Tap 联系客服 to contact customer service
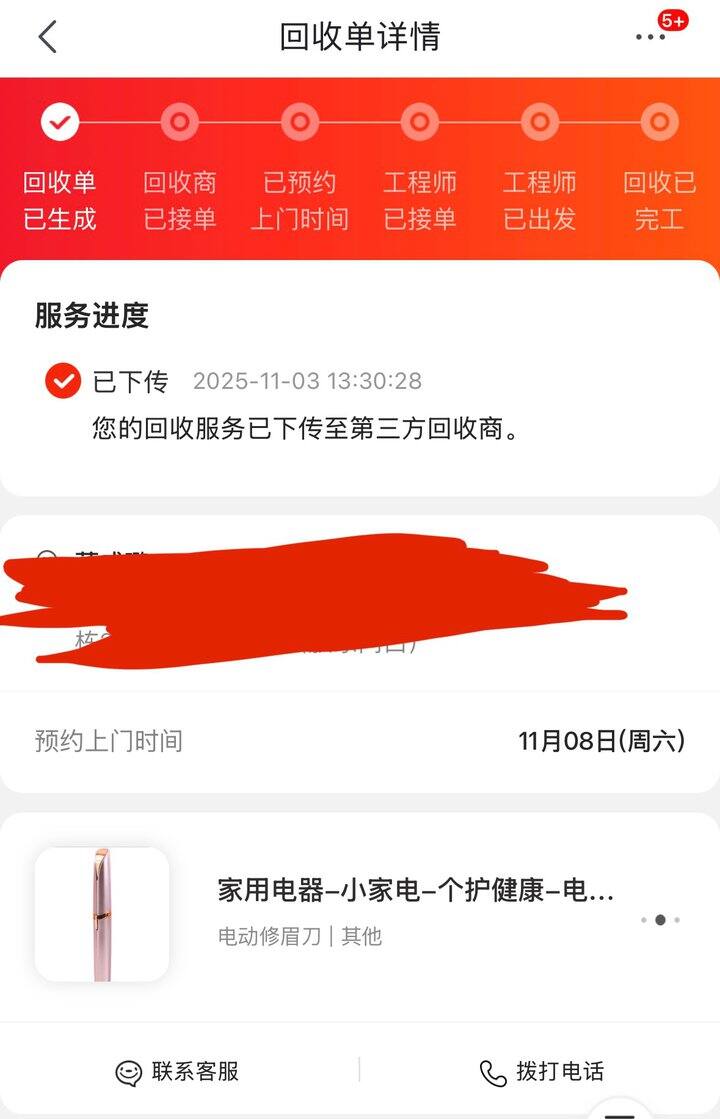Image resolution: width=720 pixels, height=1119 pixels. coord(178,1072)
